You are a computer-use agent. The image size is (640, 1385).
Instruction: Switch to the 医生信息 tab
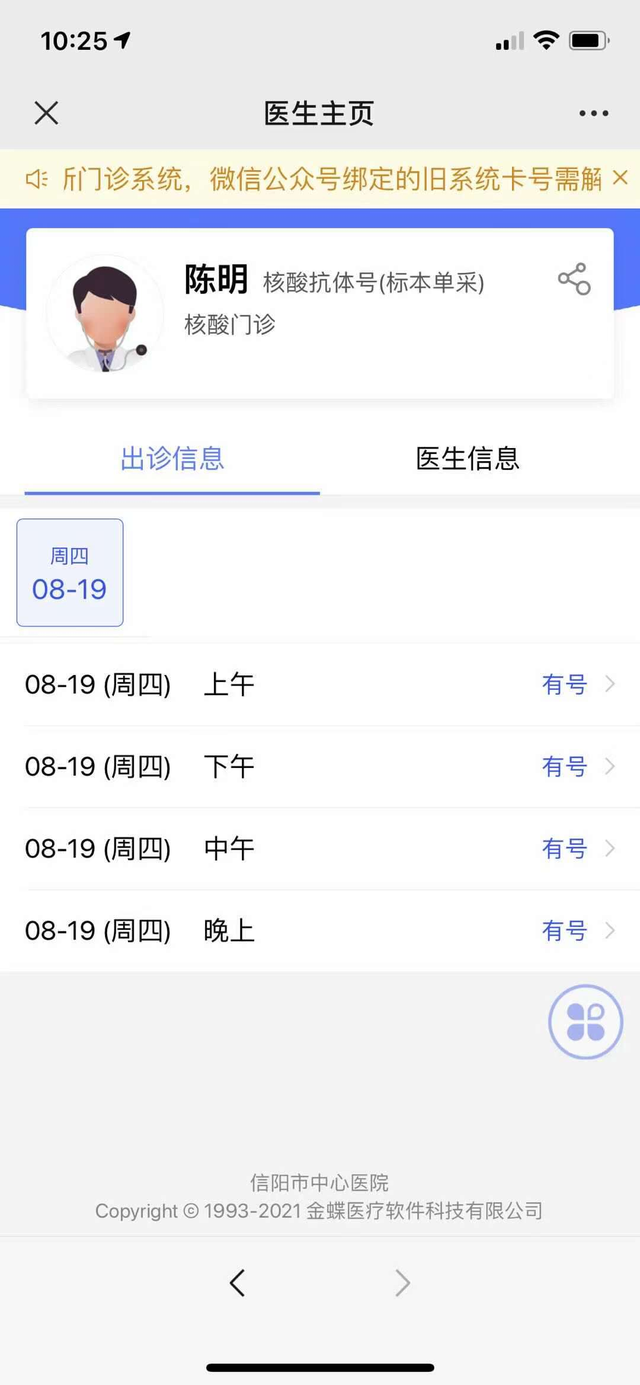coord(468,459)
